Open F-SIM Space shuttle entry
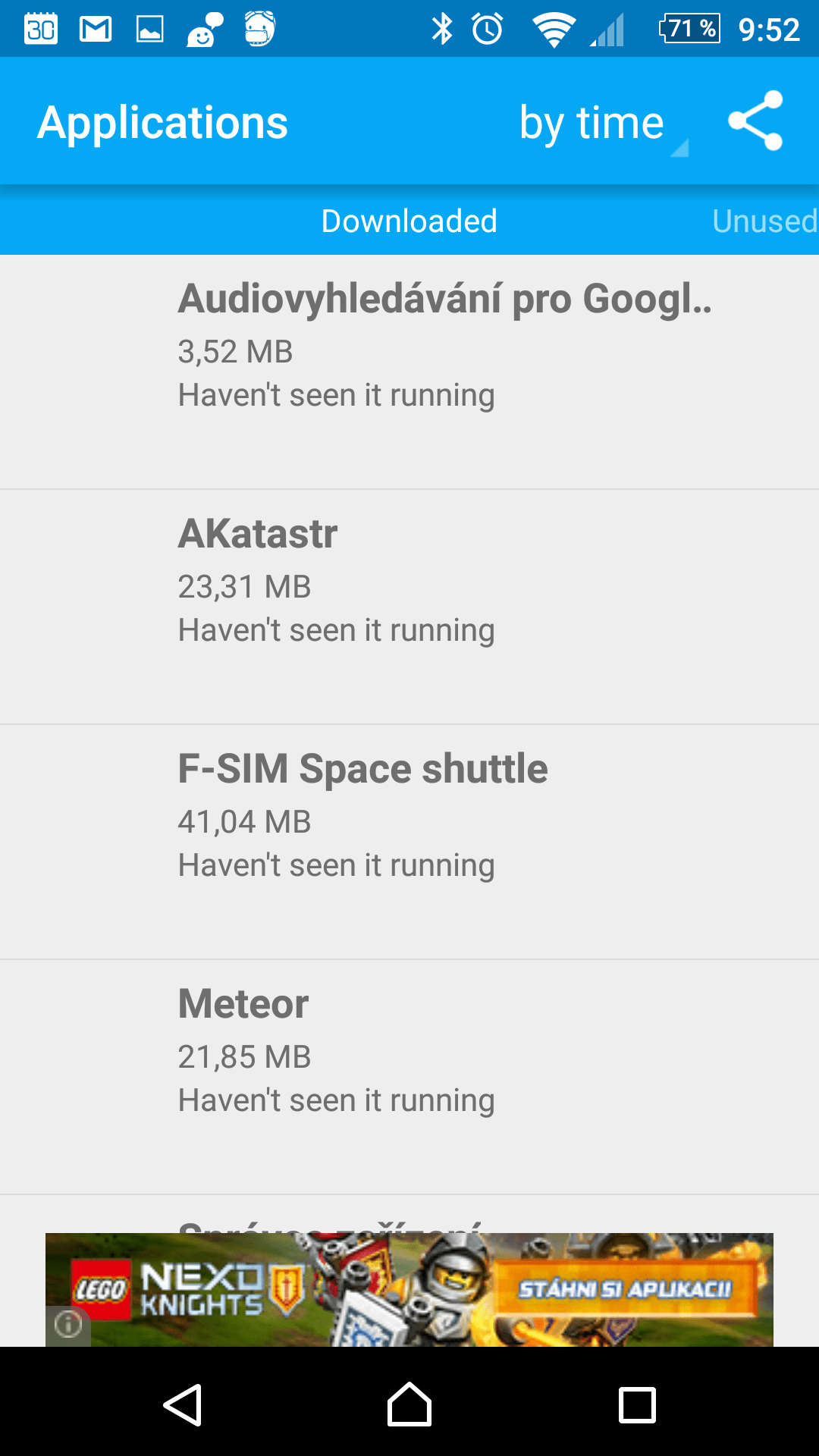This screenshot has width=819, height=1456. click(409, 842)
